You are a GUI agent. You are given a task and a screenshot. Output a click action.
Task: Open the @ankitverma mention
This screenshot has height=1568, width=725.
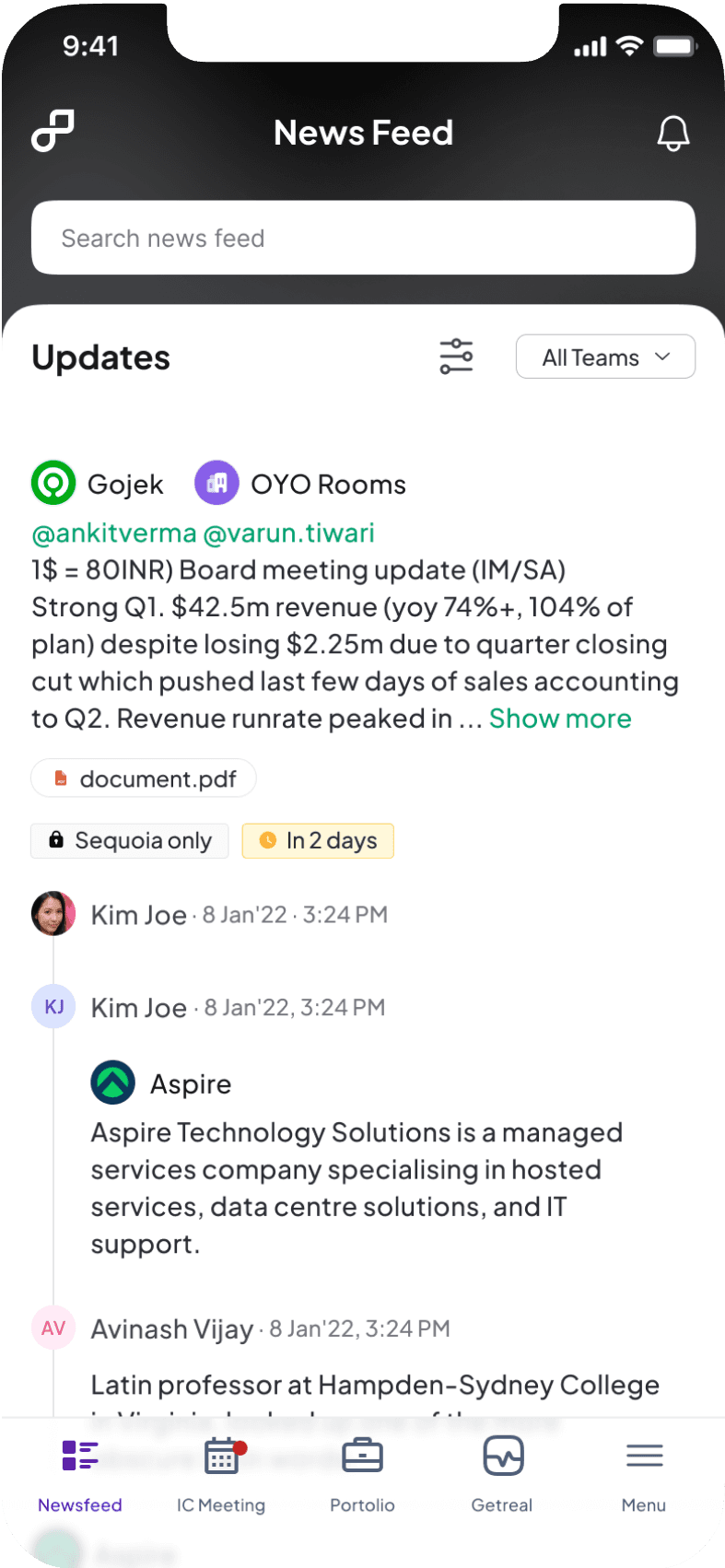pyautogui.click(x=114, y=532)
